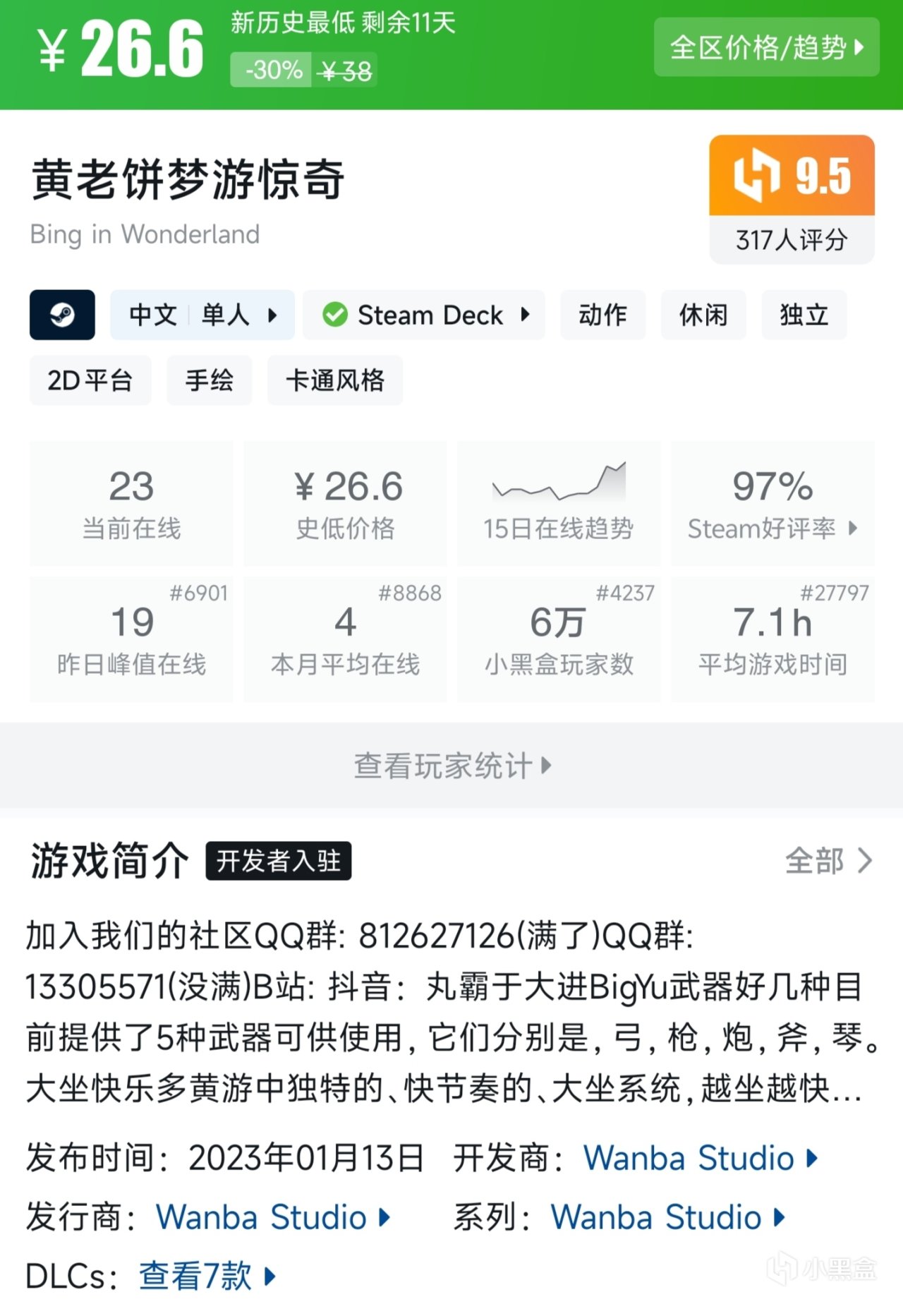View Steam好评率 review details
Screen dimensions: 903x1316
coord(772,503)
